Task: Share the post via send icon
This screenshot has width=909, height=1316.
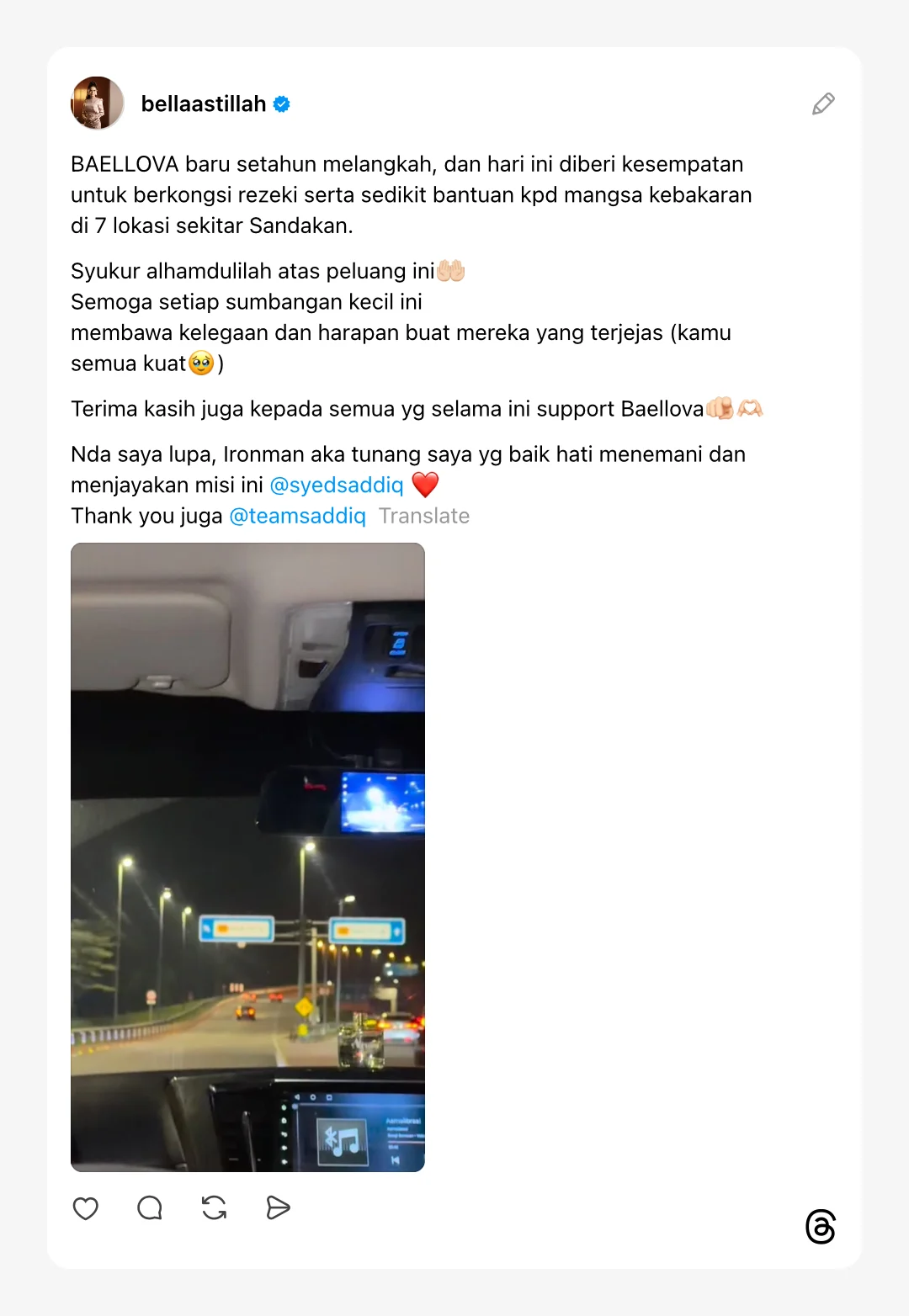Action: [278, 1208]
